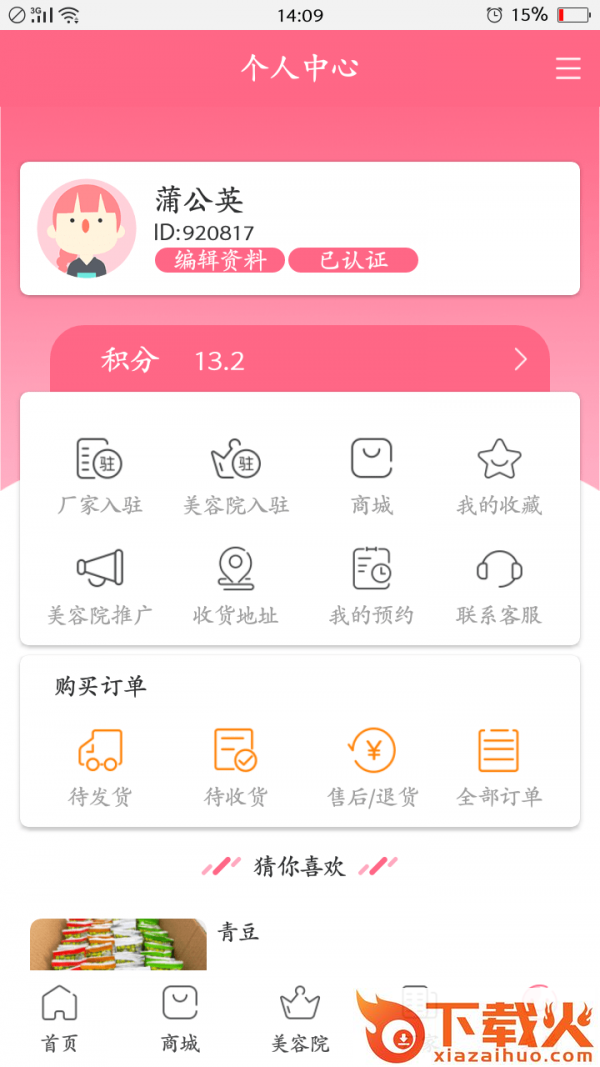This screenshot has height=1067, width=600.
Task: Check 我的预约
Action: 371,586
